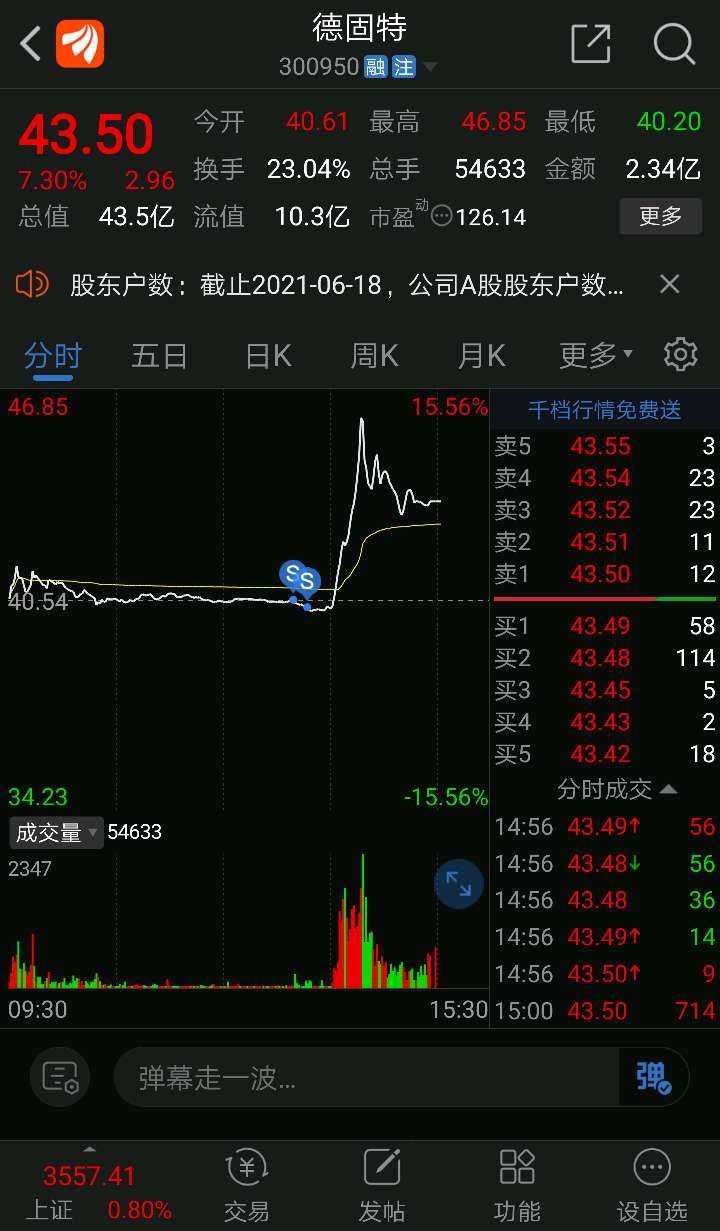Tap the 更多 button in the quote panel
Viewport: 720px width, 1231px height.
[x=660, y=216]
